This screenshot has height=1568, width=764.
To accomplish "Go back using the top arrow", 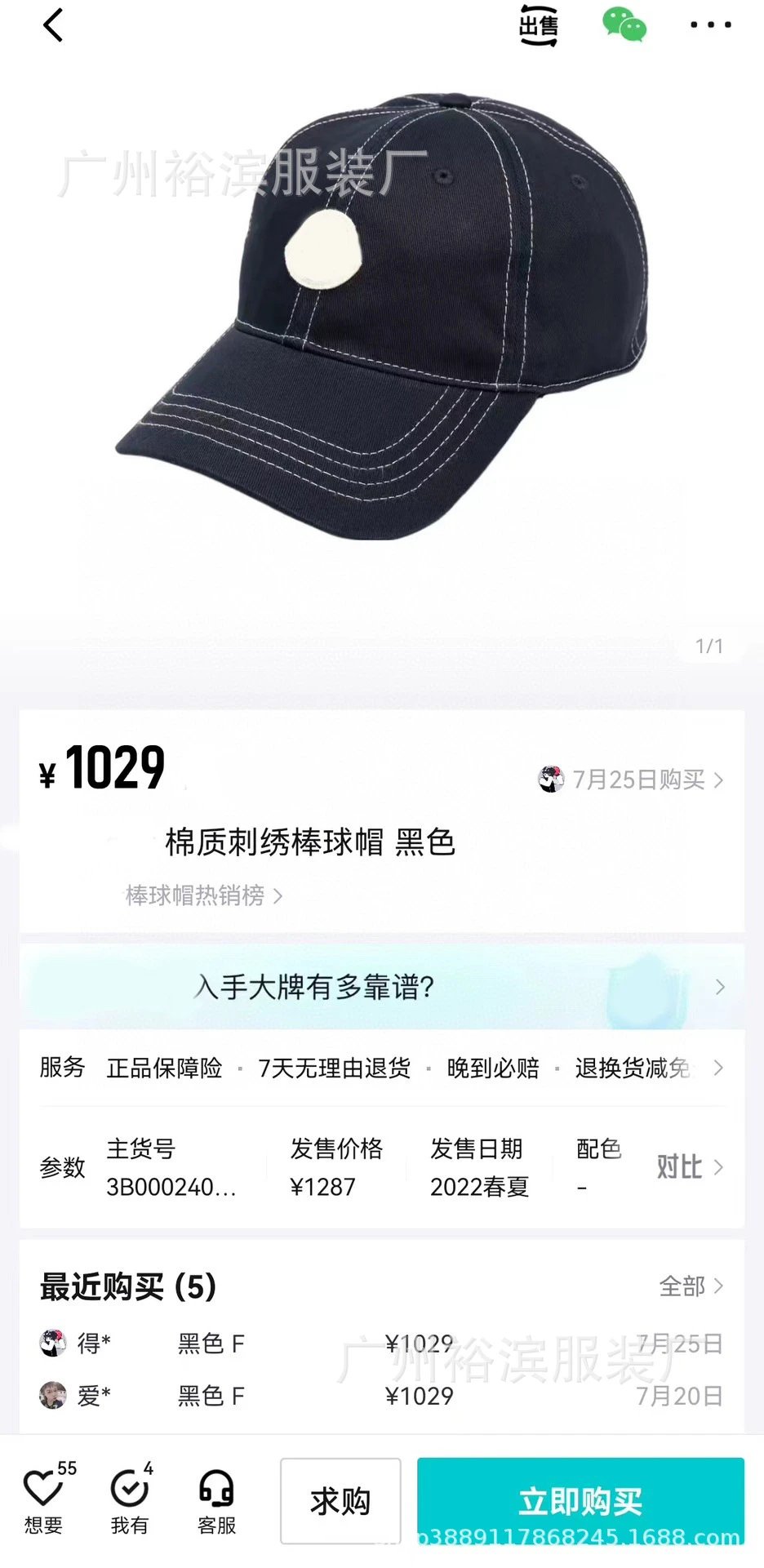I will click(x=53, y=25).
